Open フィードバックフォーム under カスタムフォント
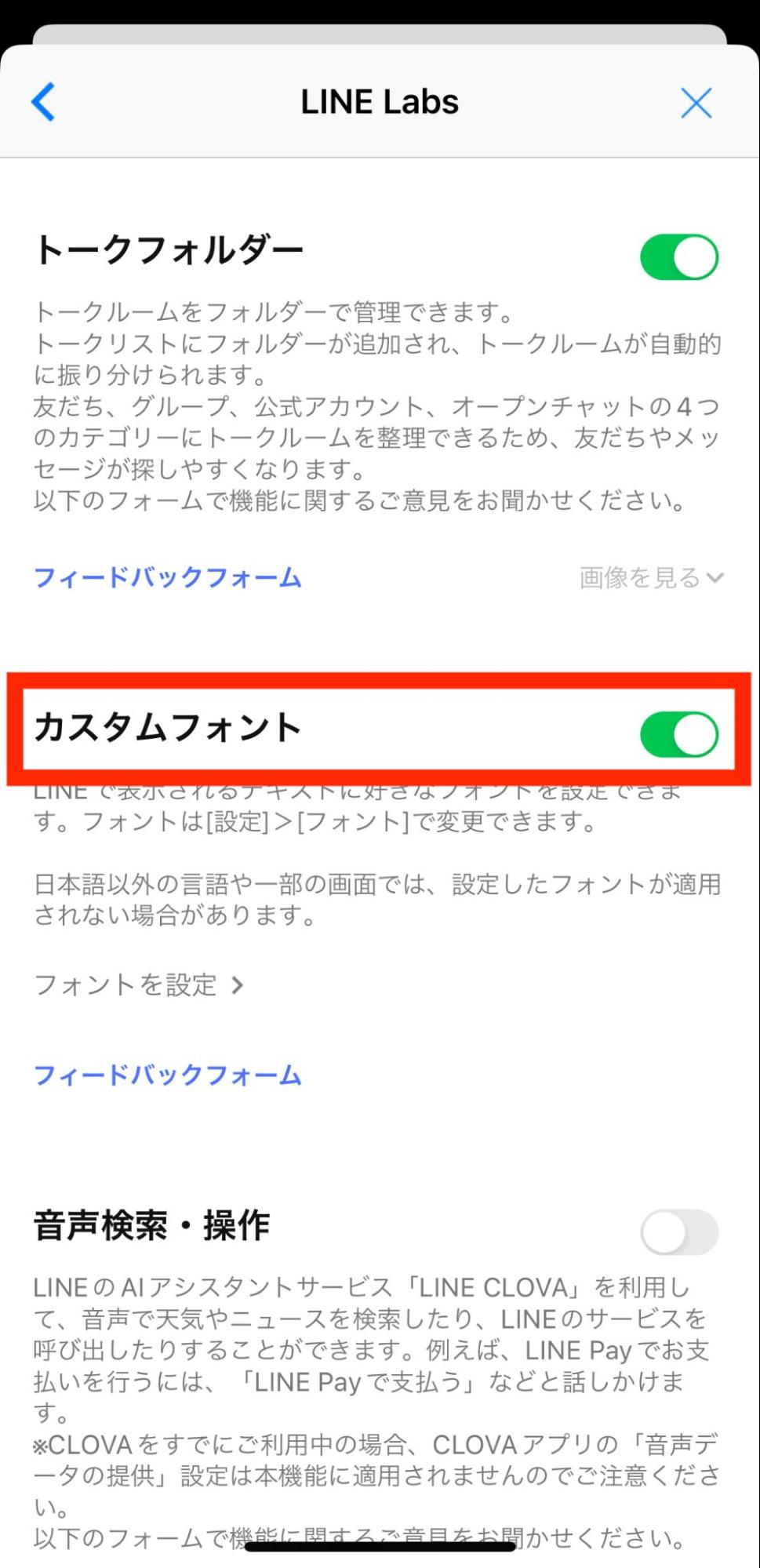 [x=167, y=1075]
